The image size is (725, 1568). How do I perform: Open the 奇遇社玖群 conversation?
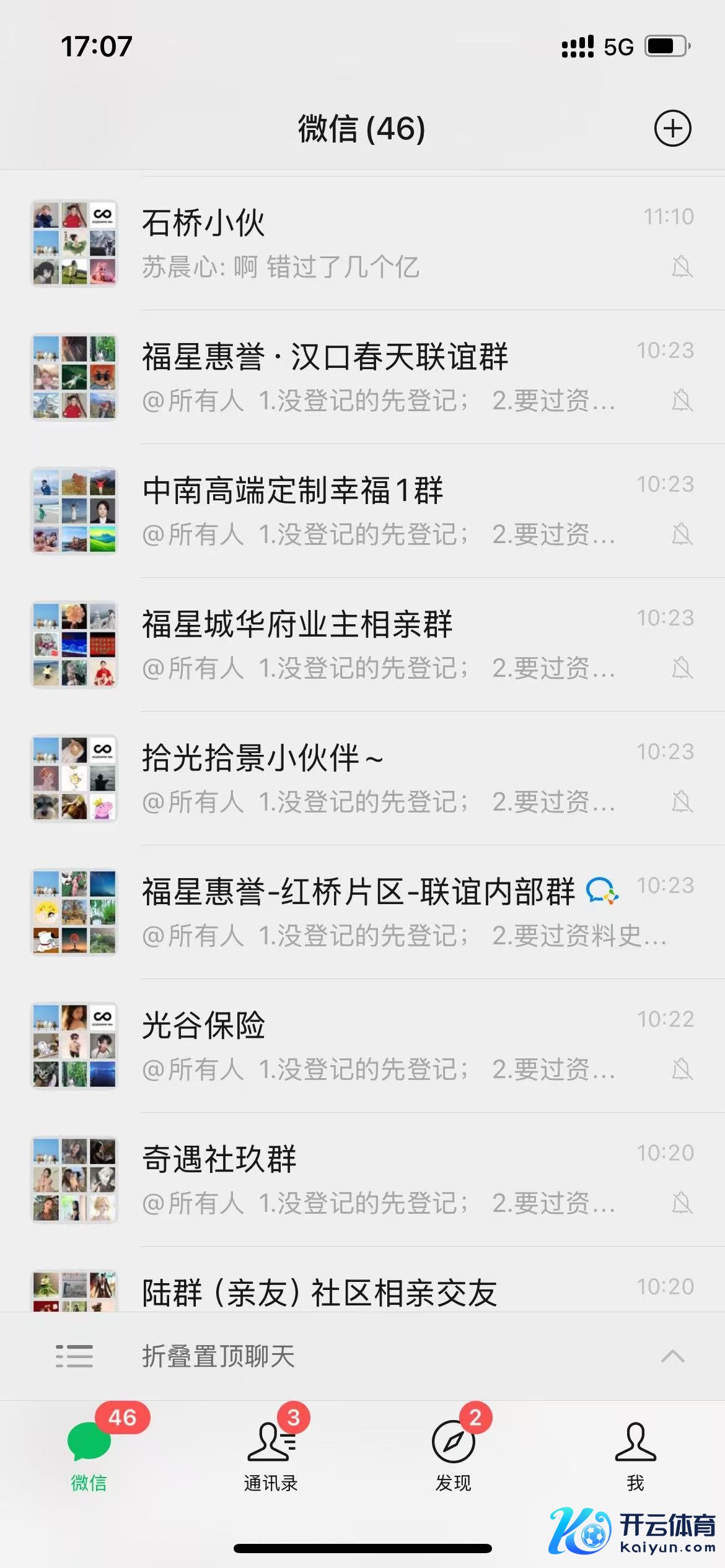coord(372,1179)
